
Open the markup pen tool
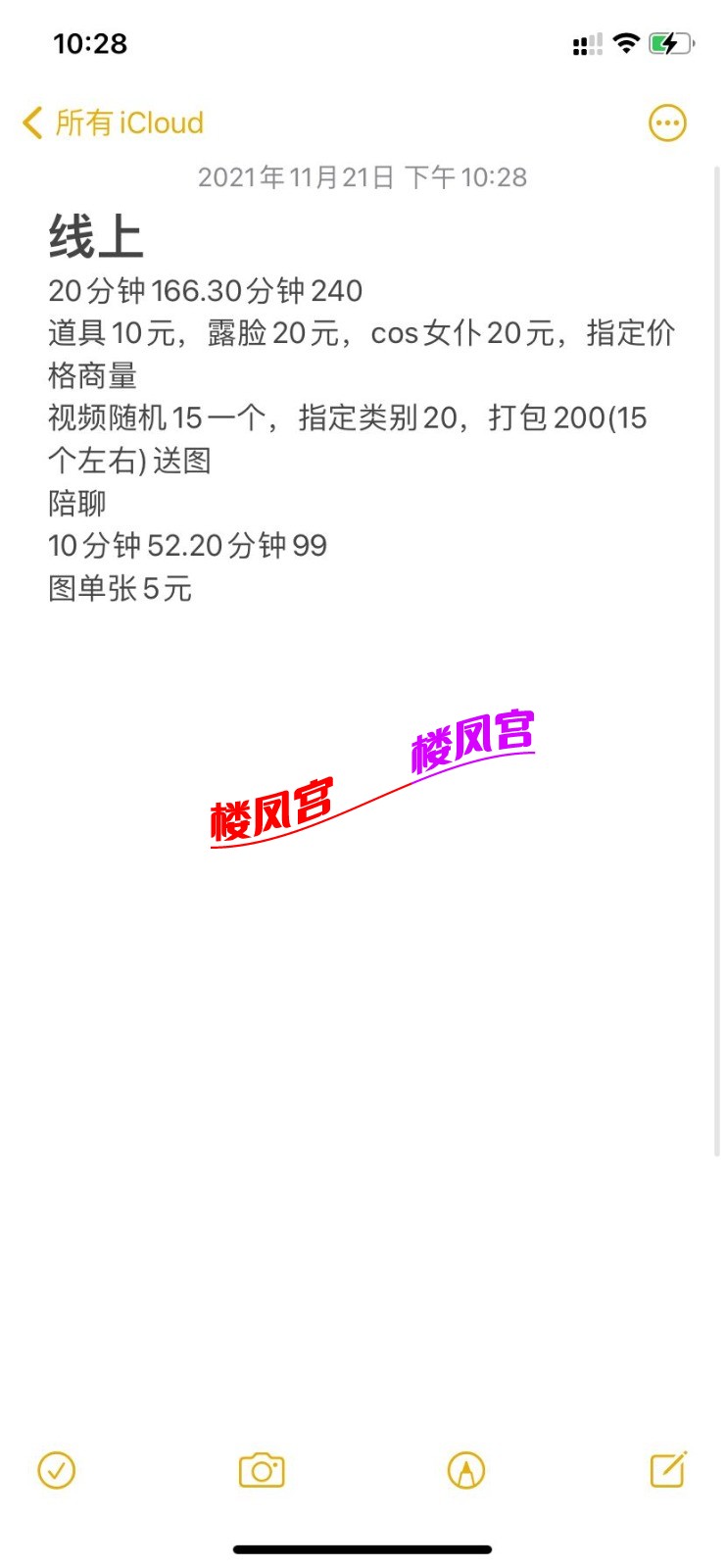click(x=466, y=1470)
